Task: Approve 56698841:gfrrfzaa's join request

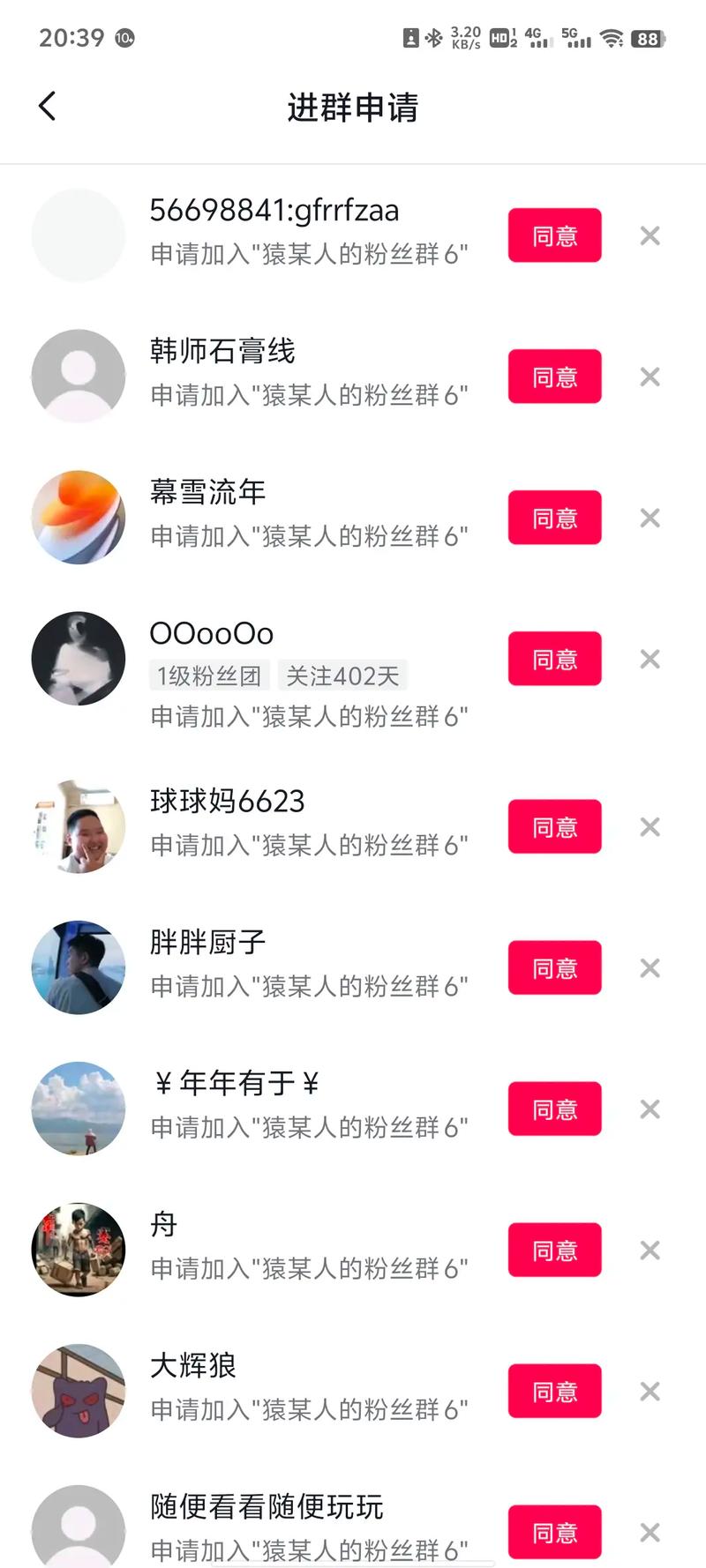Action: coord(554,235)
